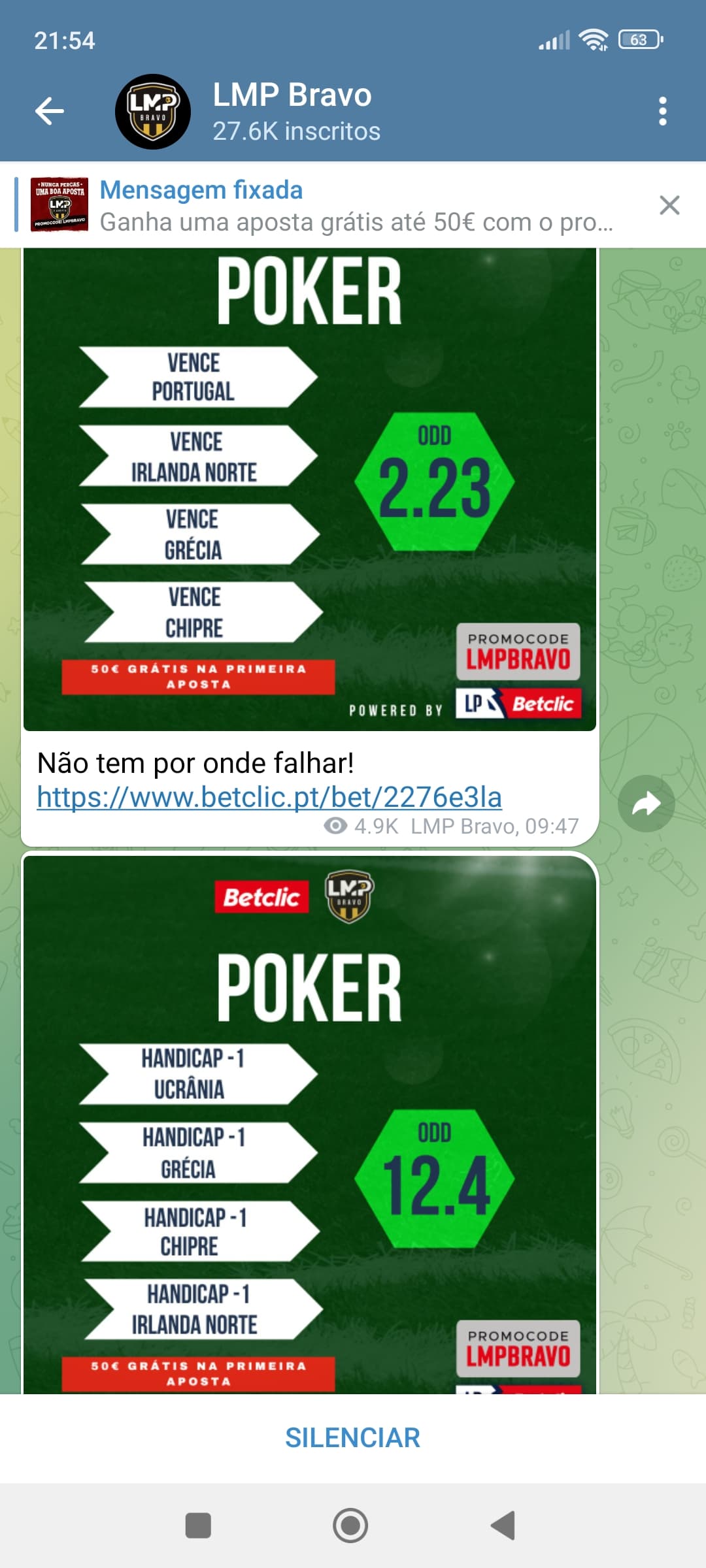This screenshot has height=1568, width=706.
Task: Go to the system home screen
Action: [351, 1526]
